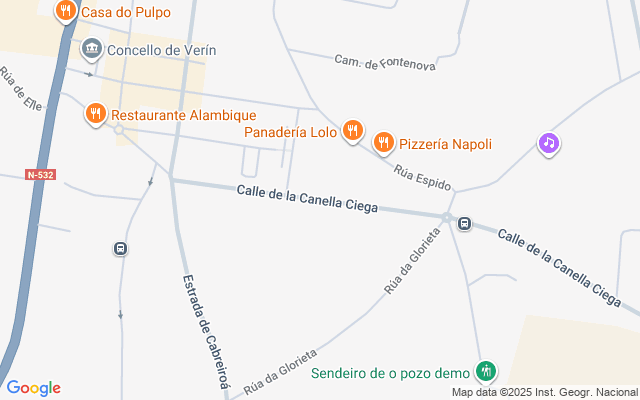Tap the bus stop on Calle de la Canella Ciega

(465, 224)
